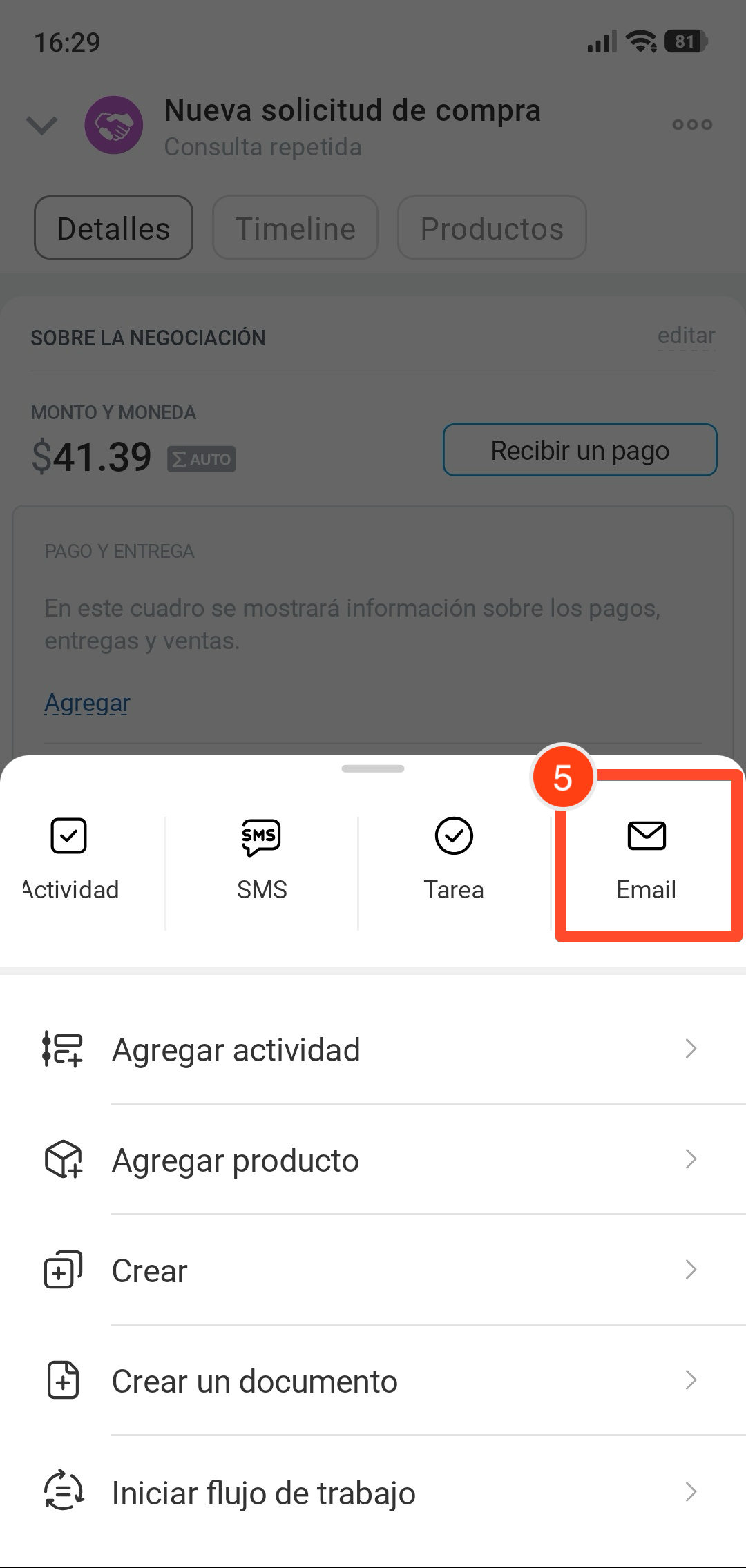Viewport: 746px width, 1568px height.
Task: Collapse the deal with the down chevron
Action: (x=41, y=125)
